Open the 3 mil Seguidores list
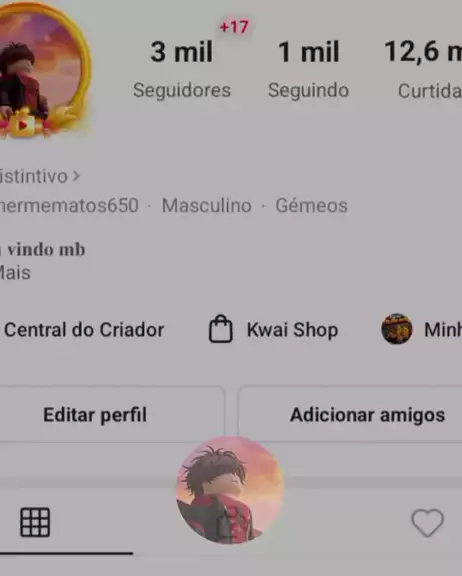The image size is (462, 576). (x=182, y=70)
